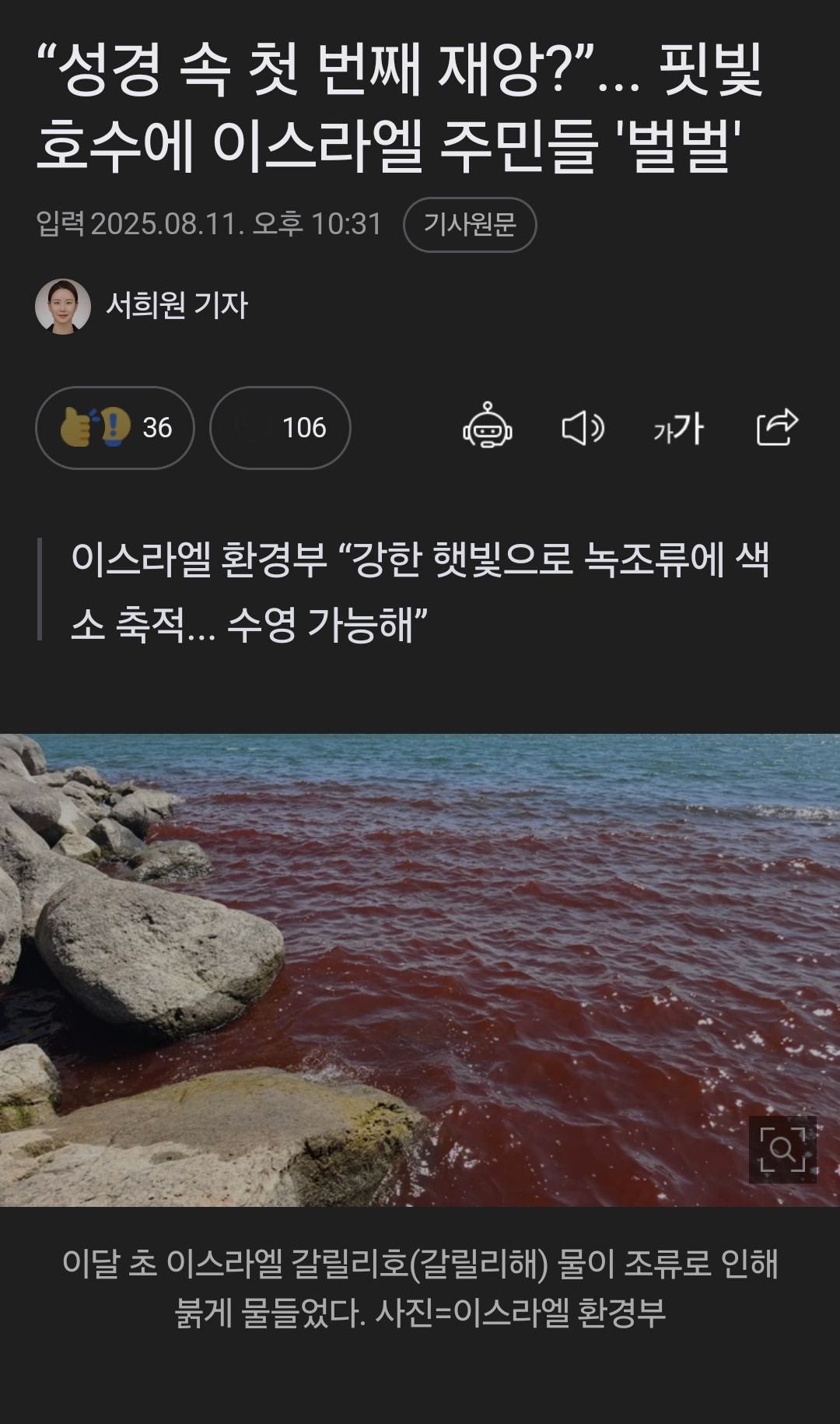This screenshot has height=1424, width=840.
Task: Change the font size with the 가가 icon
Action: [x=678, y=428]
